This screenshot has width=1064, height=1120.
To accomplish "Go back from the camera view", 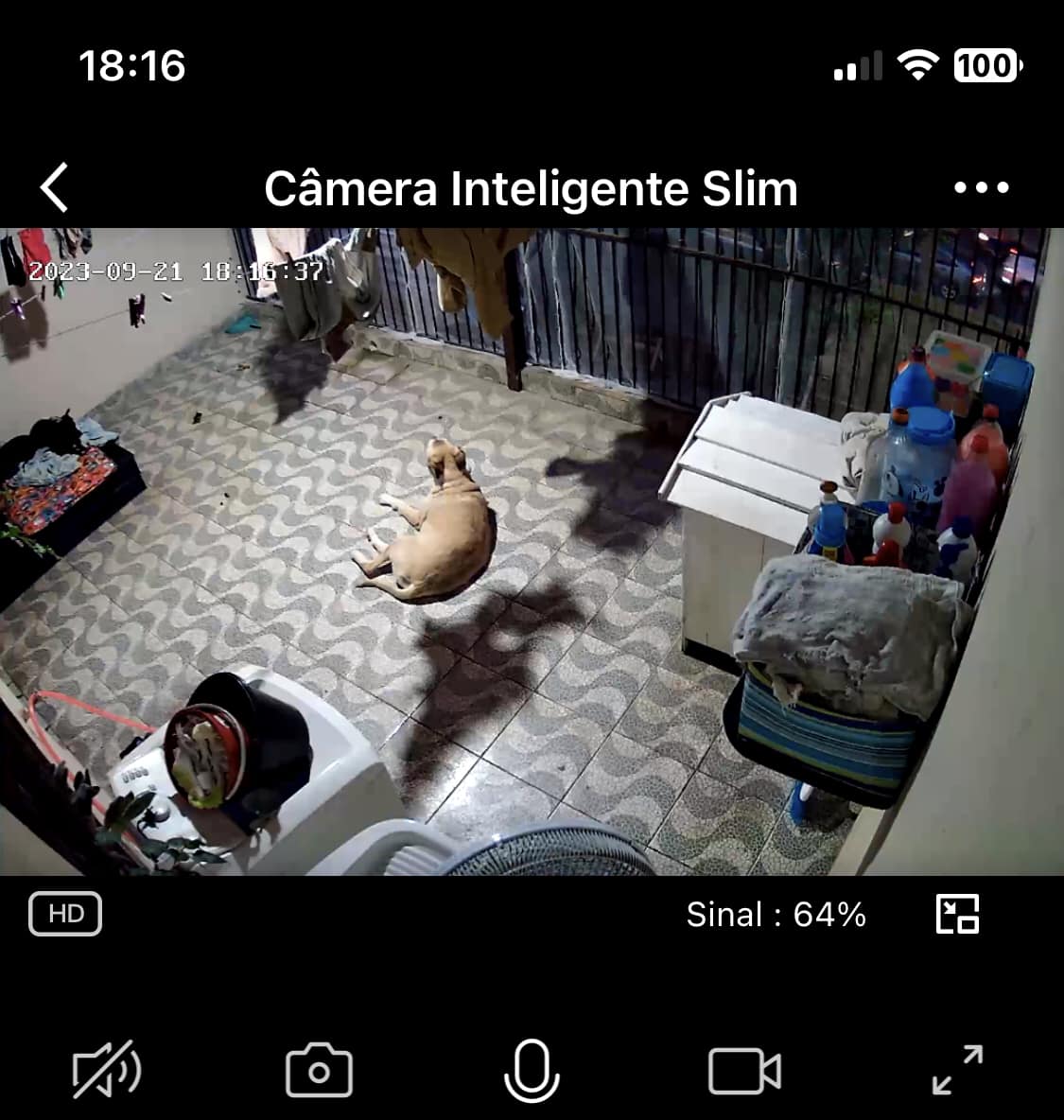I will tap(55, 187).
